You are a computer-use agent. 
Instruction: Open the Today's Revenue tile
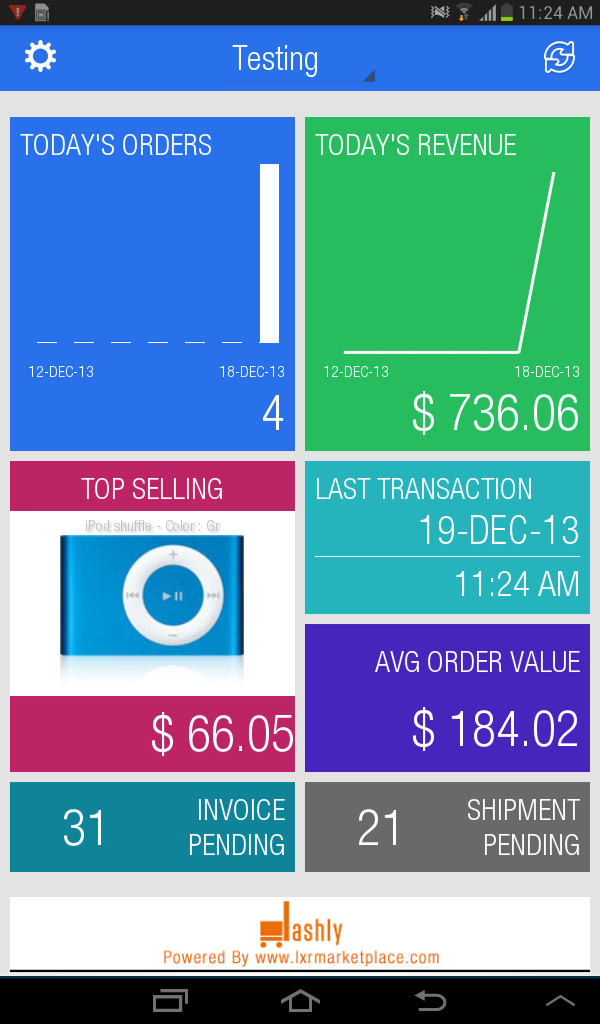coord(447,283)
